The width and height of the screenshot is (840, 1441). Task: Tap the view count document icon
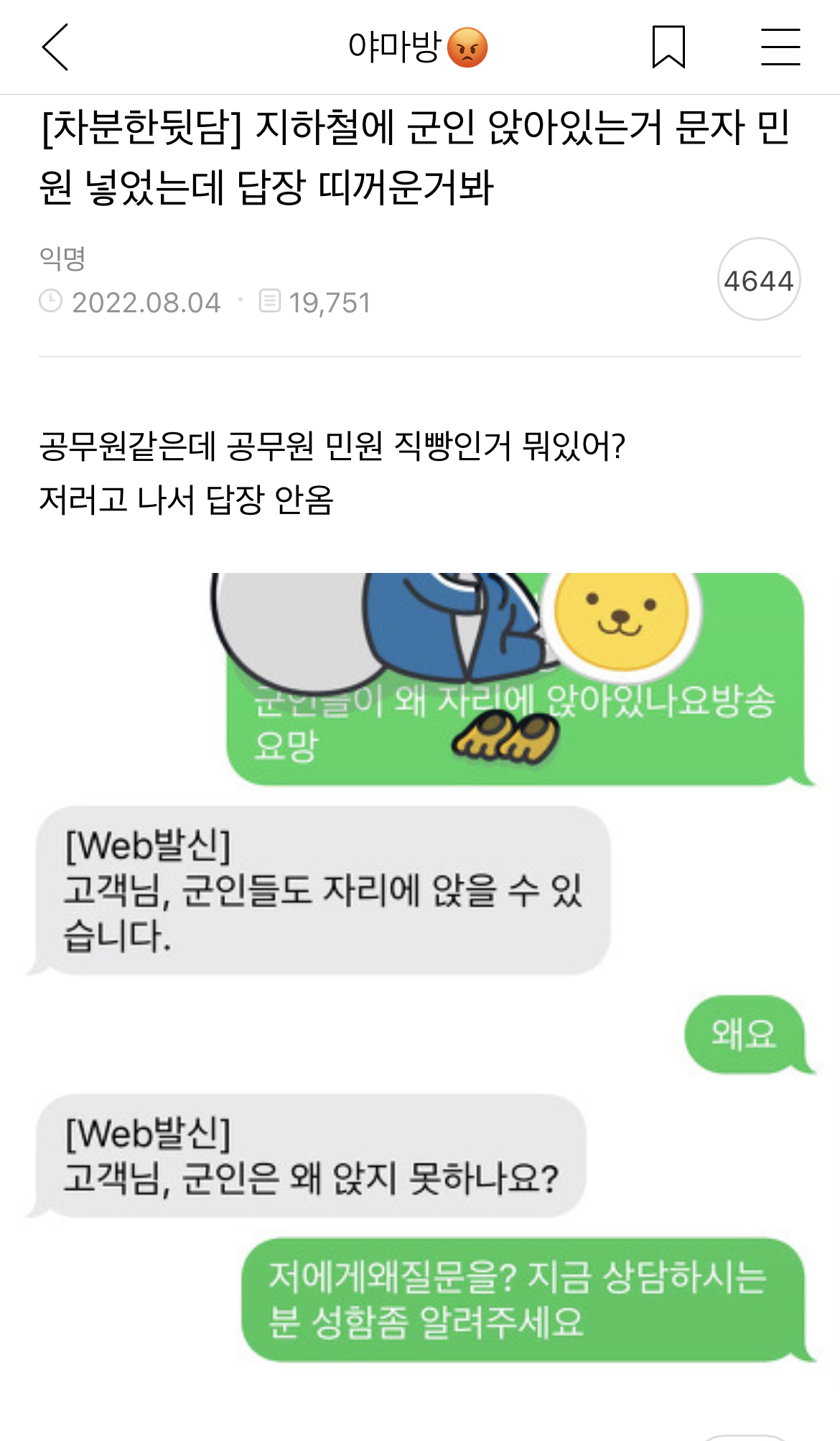[269, 302]
